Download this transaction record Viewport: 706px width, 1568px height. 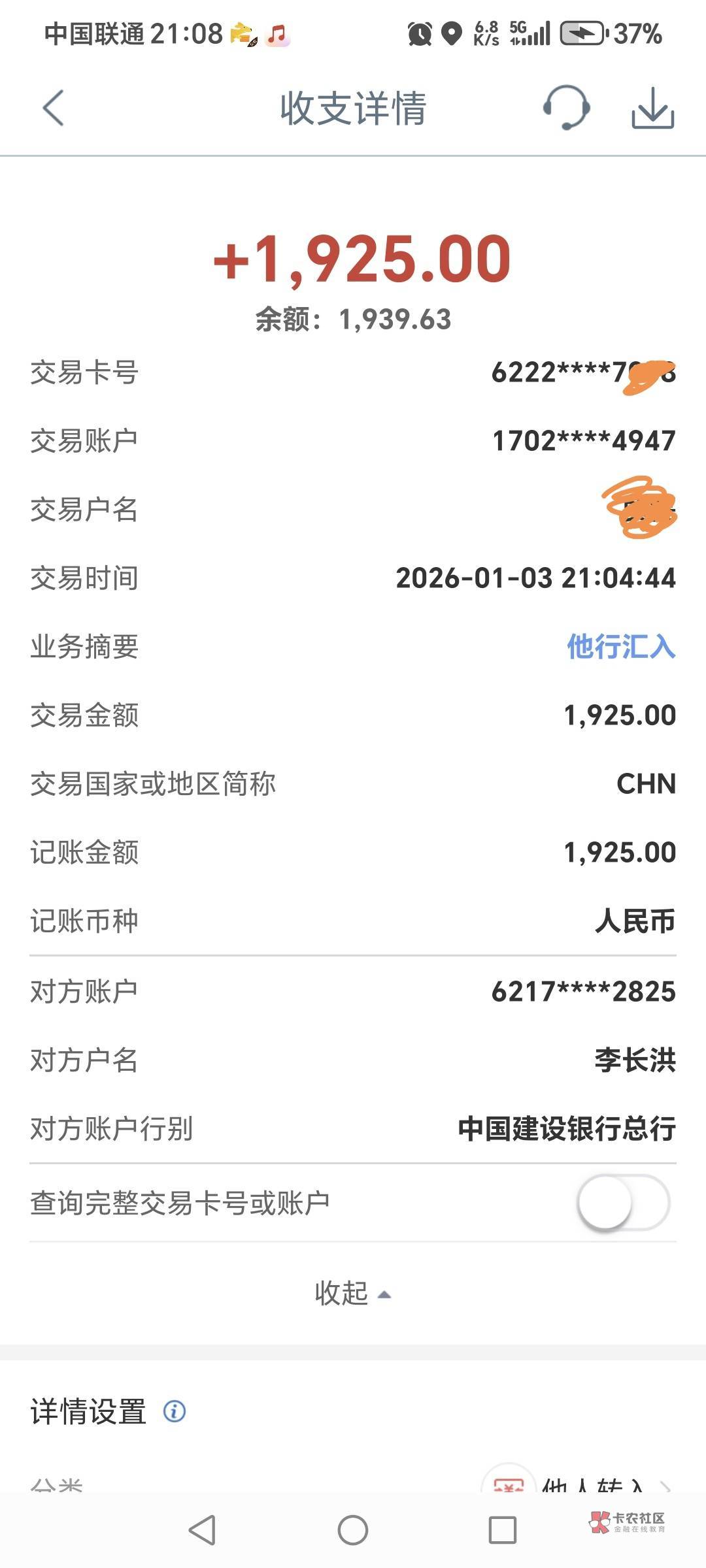click(x=652, y=108)
